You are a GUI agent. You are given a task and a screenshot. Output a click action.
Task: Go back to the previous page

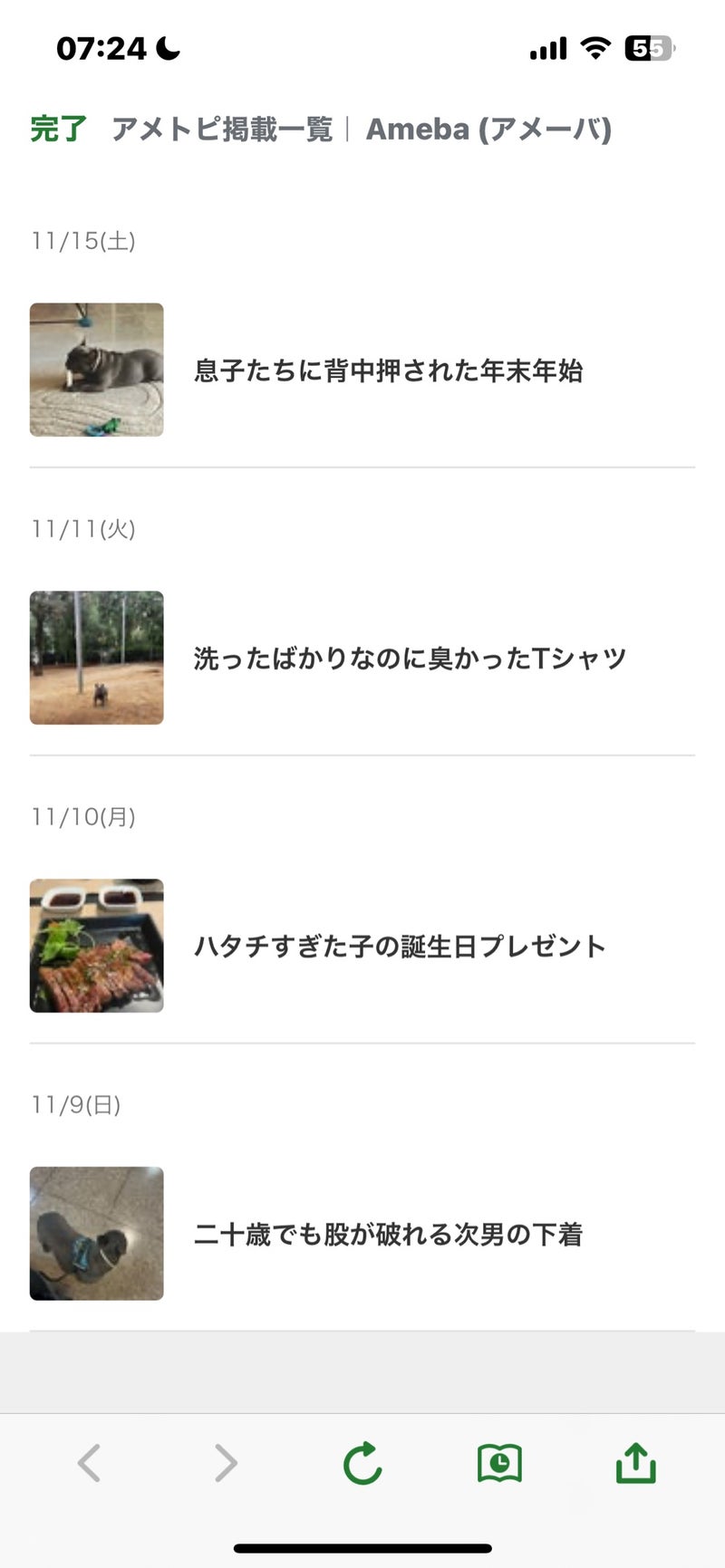point(89,1462)
